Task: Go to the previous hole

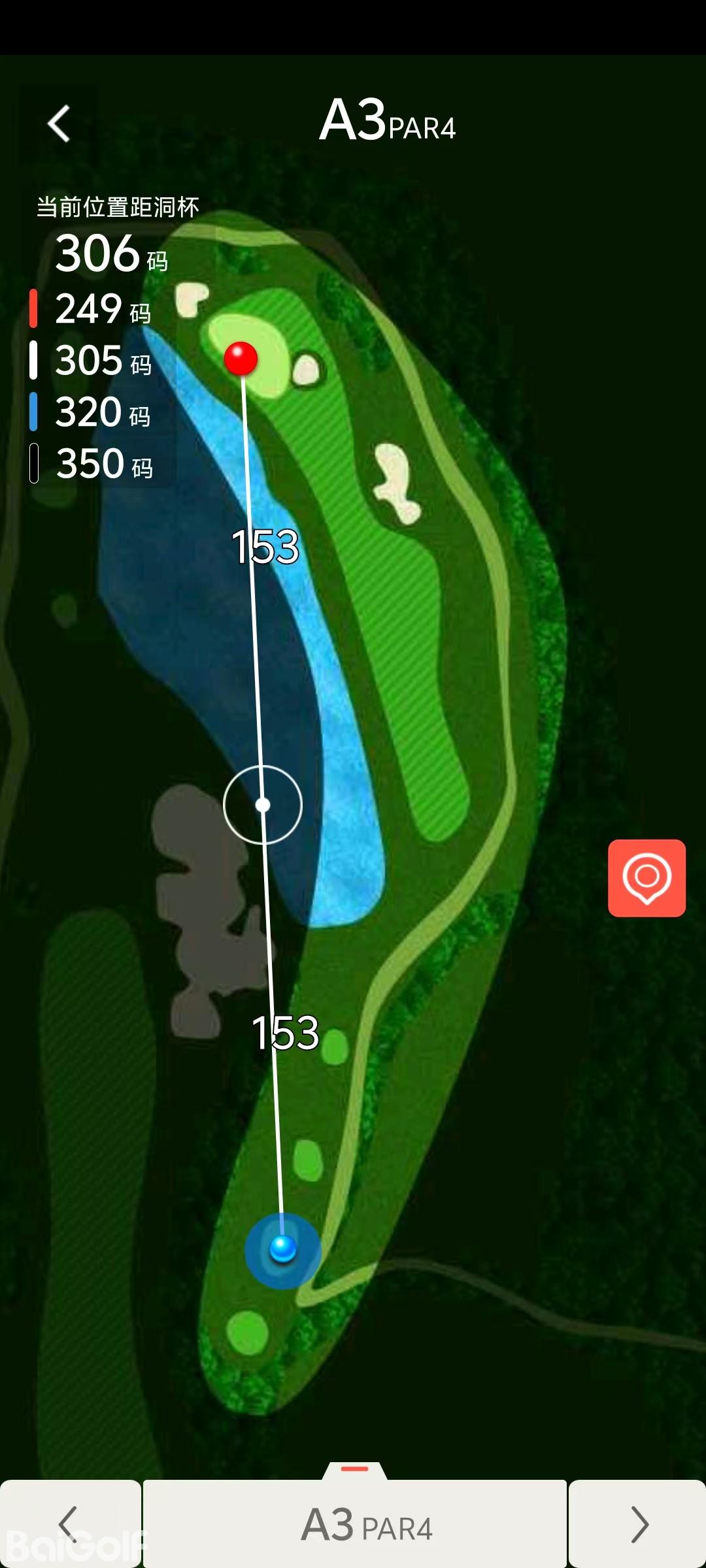Action: click(x=69, y=1524)
